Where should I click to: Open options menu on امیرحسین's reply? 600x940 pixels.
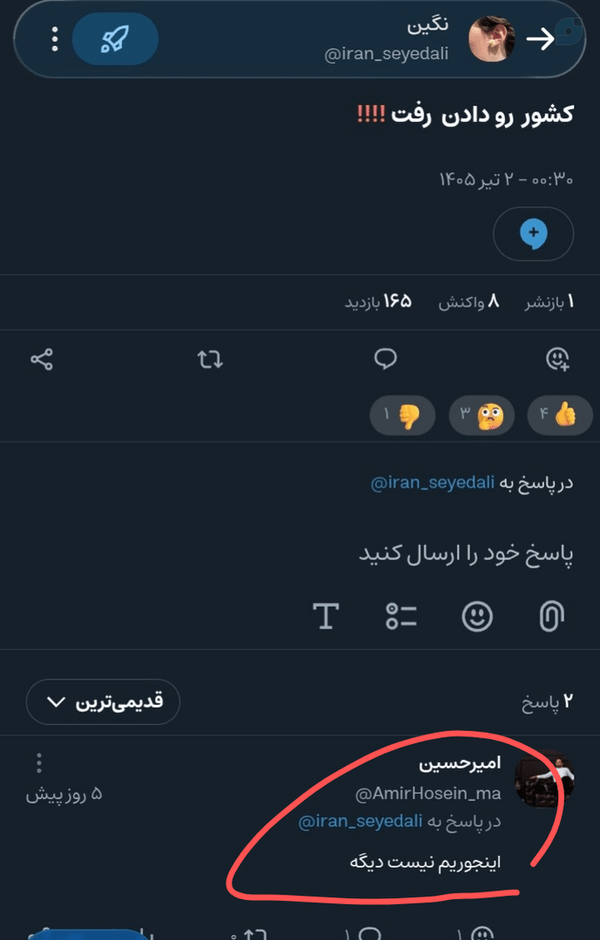[x=39, y=763]
